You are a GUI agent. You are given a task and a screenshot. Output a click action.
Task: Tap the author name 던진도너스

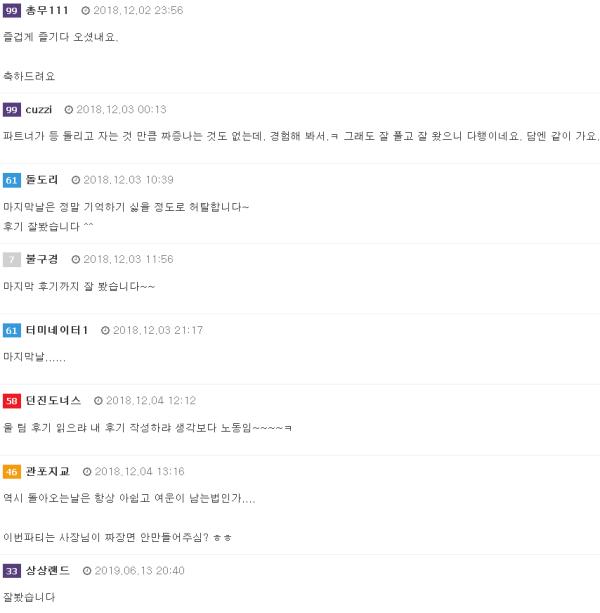(53, 400)
